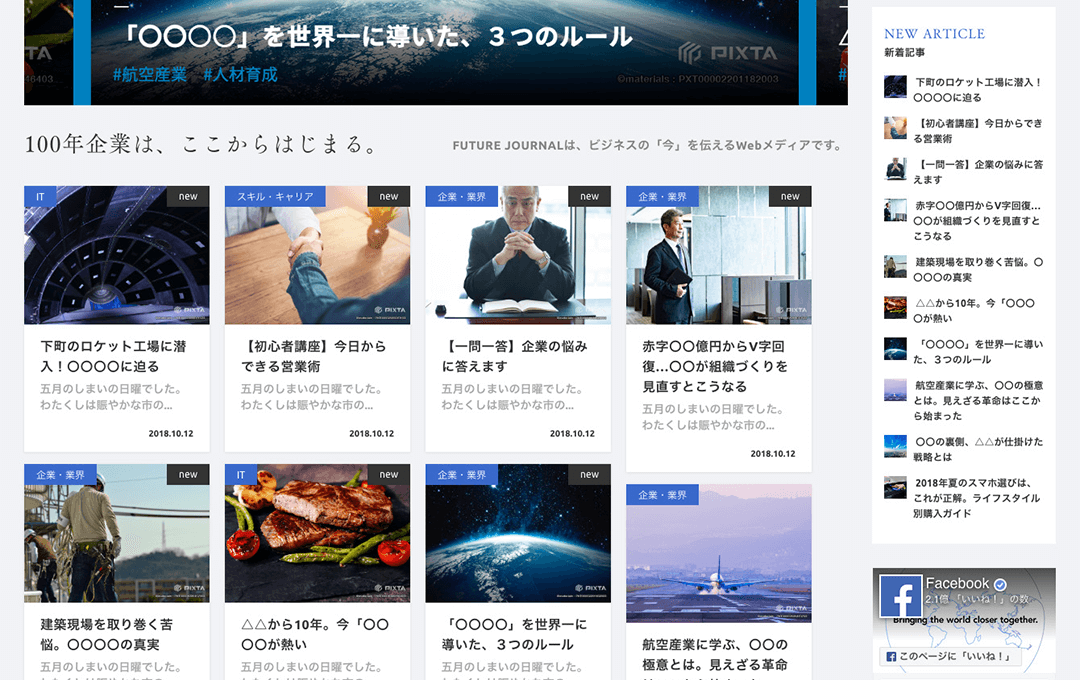Select sidebar entry 【初心者講座】今日からできる営業術
Screen dimensions: 1080x680
tap(977, 131)
